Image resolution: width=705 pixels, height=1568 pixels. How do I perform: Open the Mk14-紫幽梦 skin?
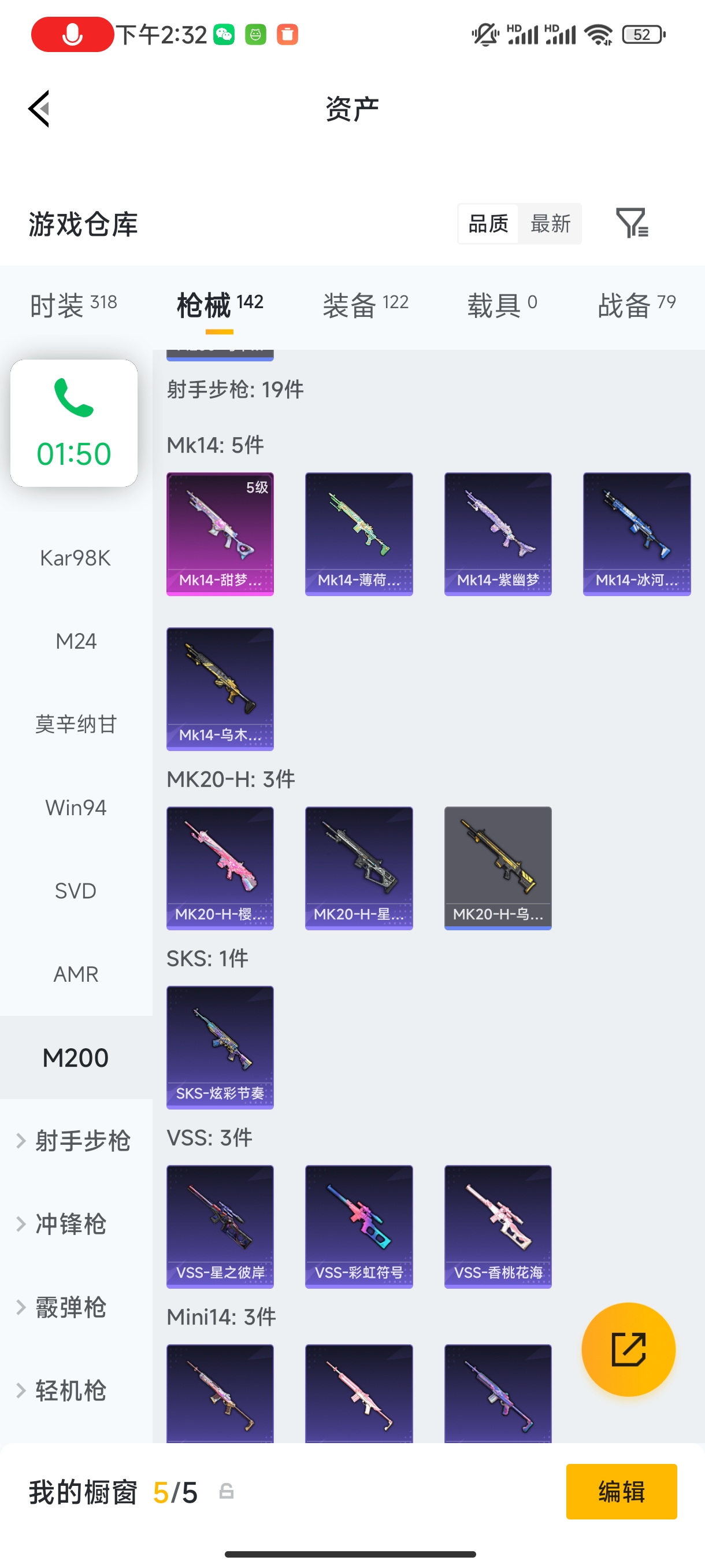(498, 534)
